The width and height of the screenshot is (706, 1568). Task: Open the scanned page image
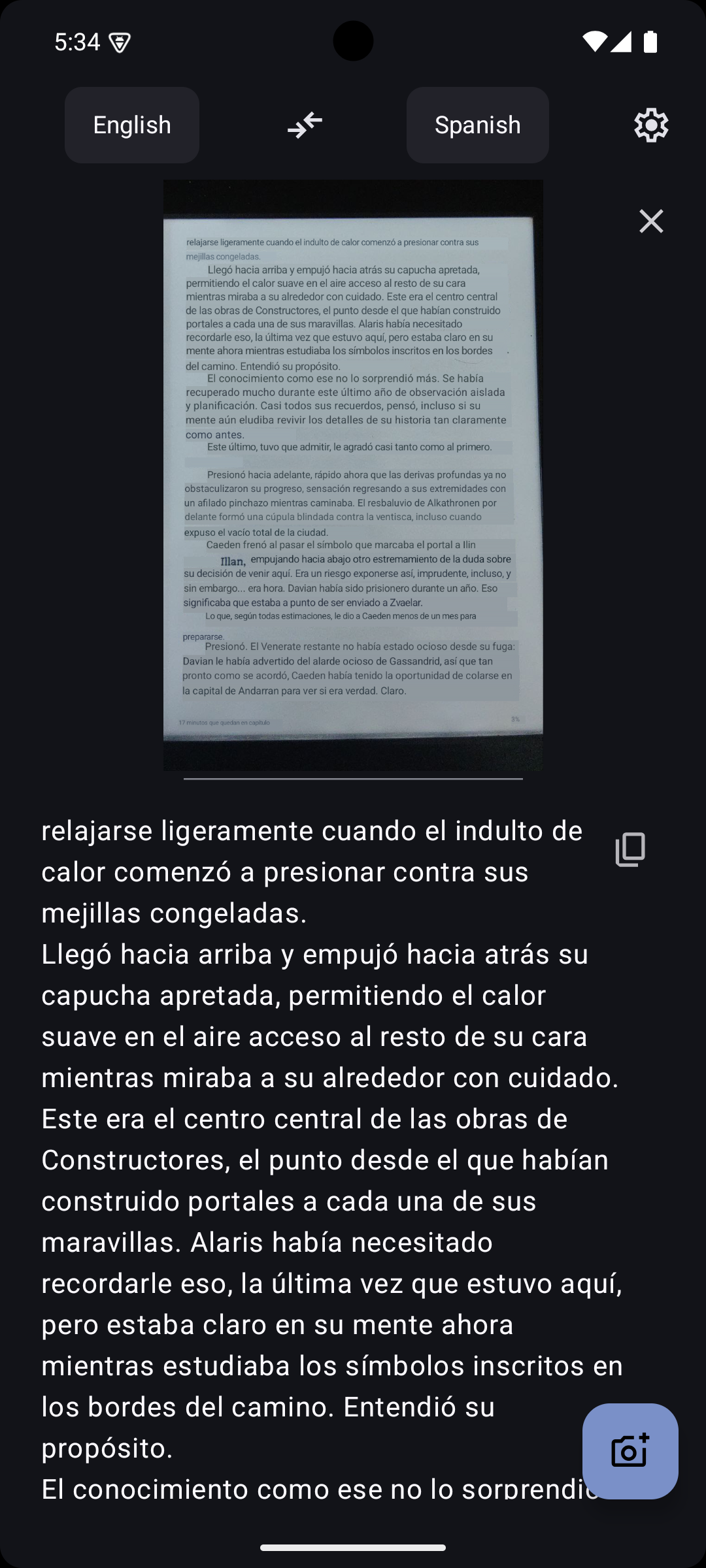(353, 475)
